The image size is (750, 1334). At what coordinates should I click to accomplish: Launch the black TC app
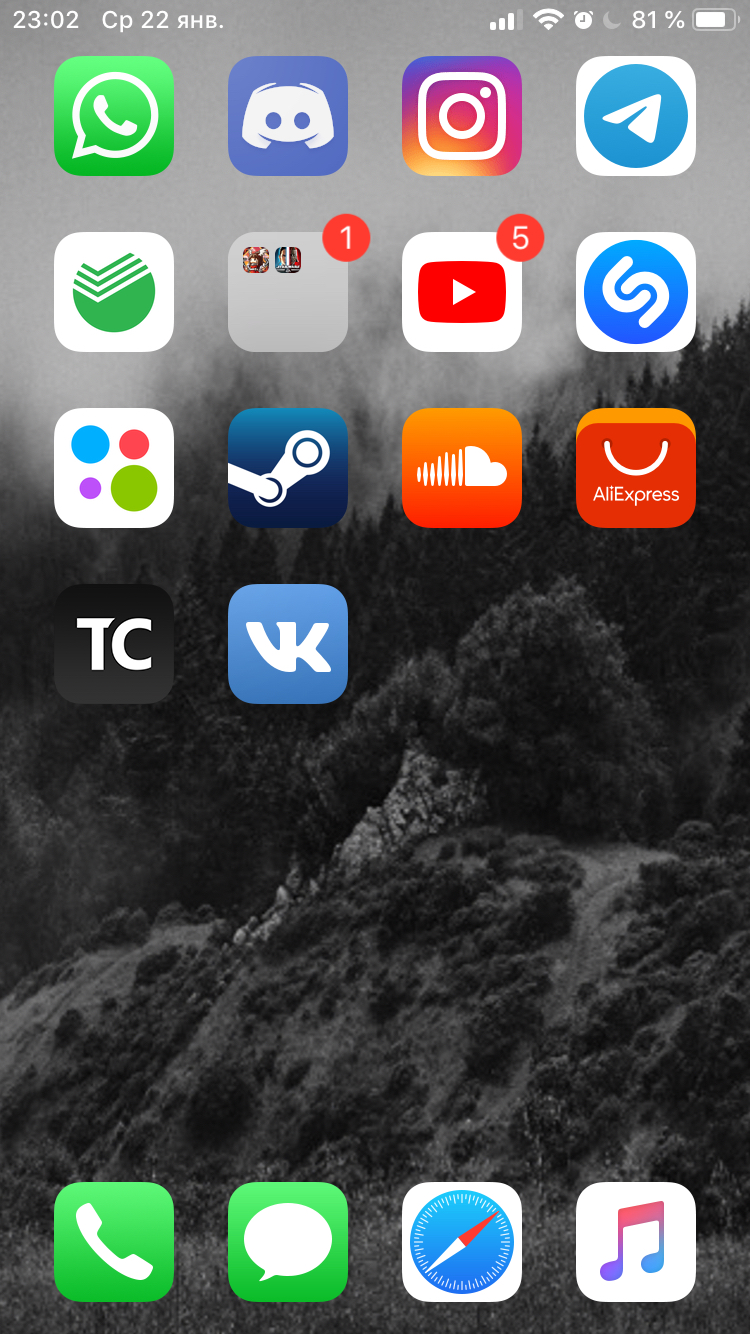pos(114,644)
